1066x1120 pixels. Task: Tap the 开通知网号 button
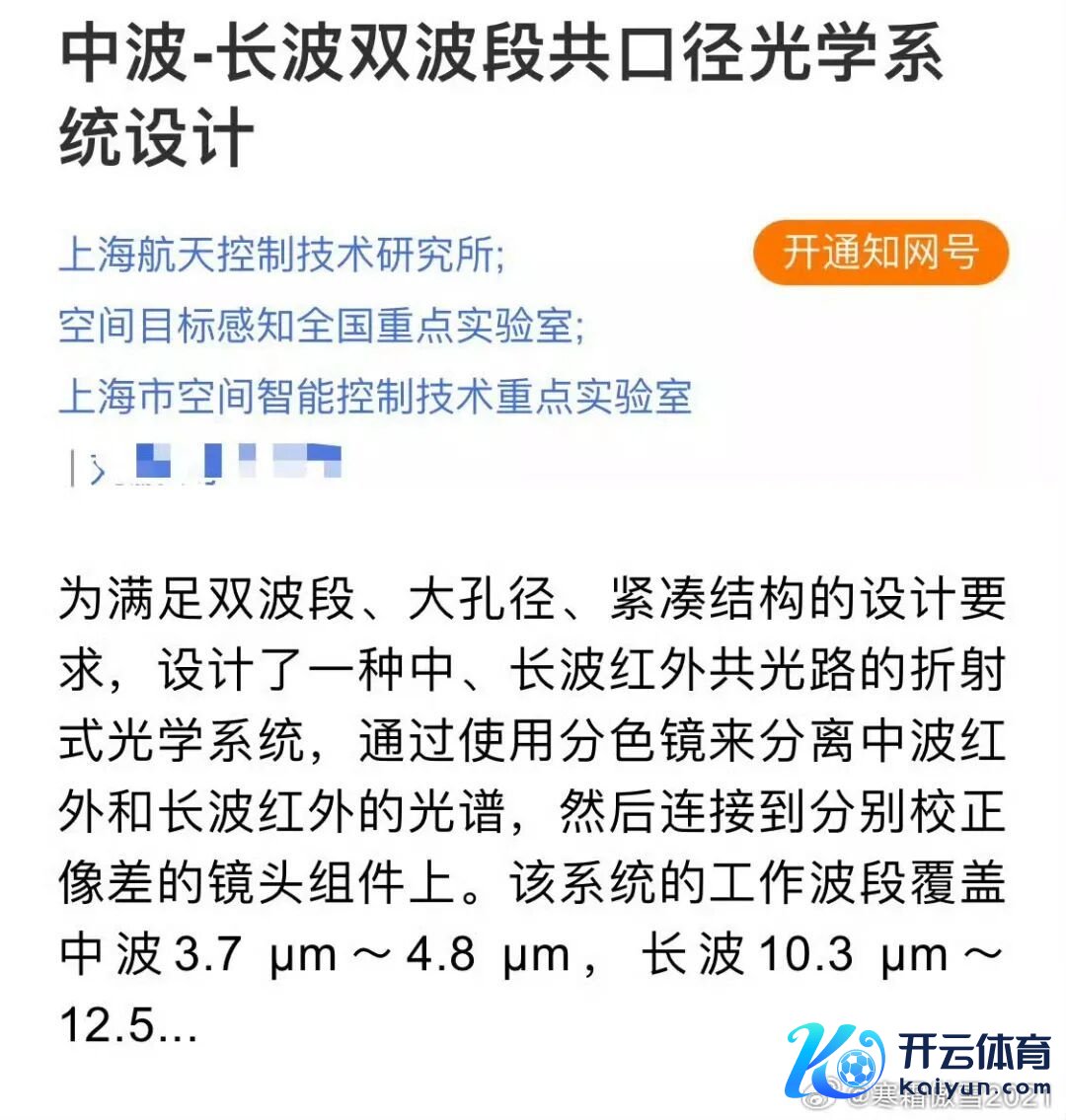(x=879, y=254)
